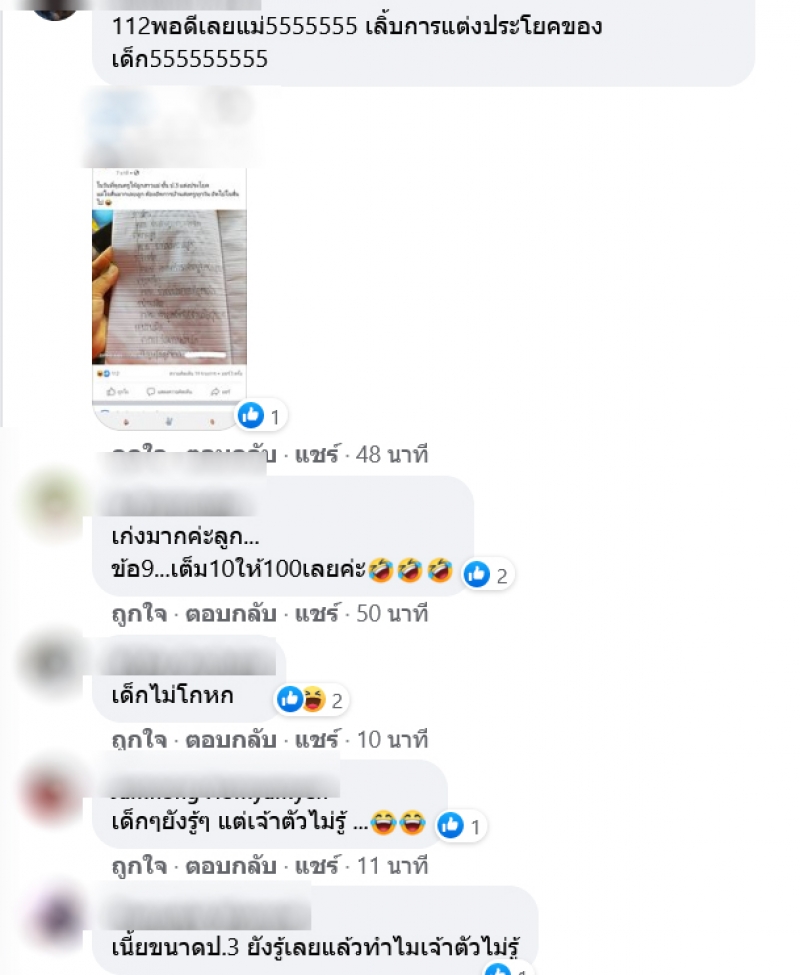800x975 pixels.
Task: Share the comment posted 50 นาที ago
Action: (316, 613)
